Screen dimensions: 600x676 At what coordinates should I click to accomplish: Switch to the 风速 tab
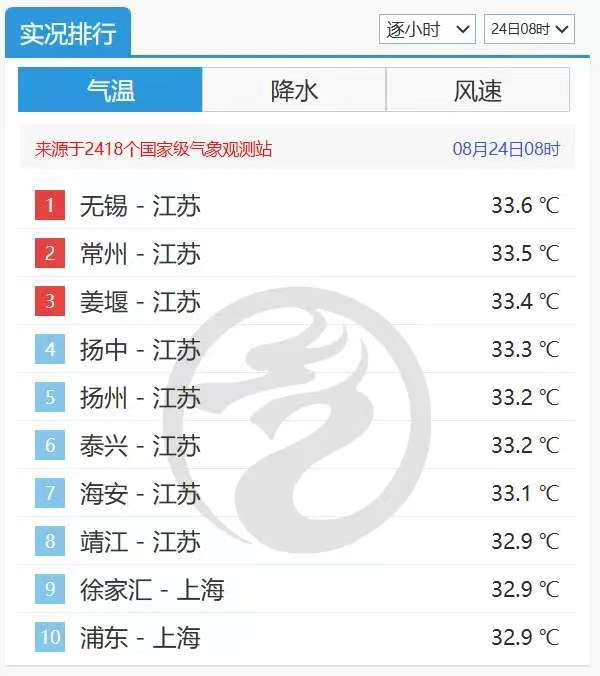point(477,91)
